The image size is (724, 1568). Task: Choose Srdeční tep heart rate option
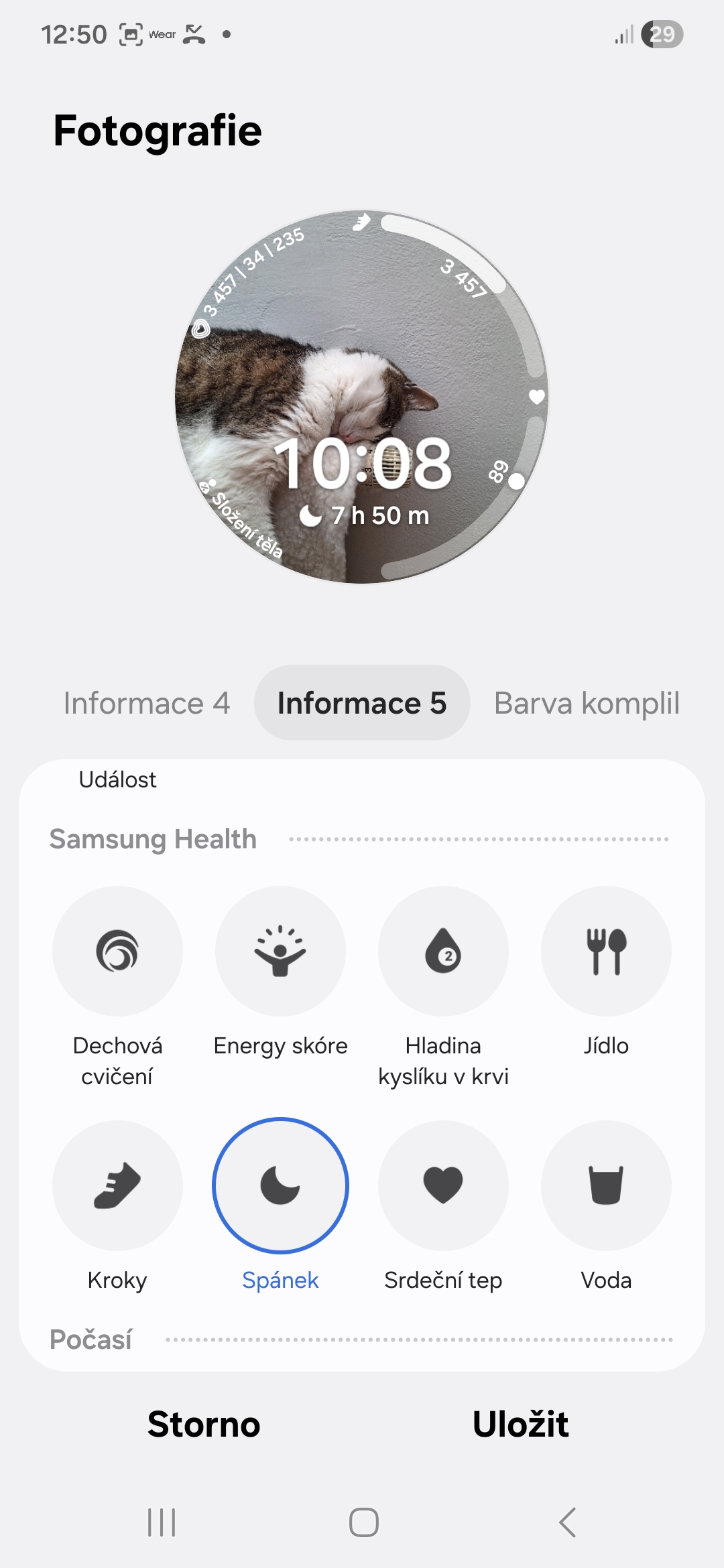coord(443,1185)
